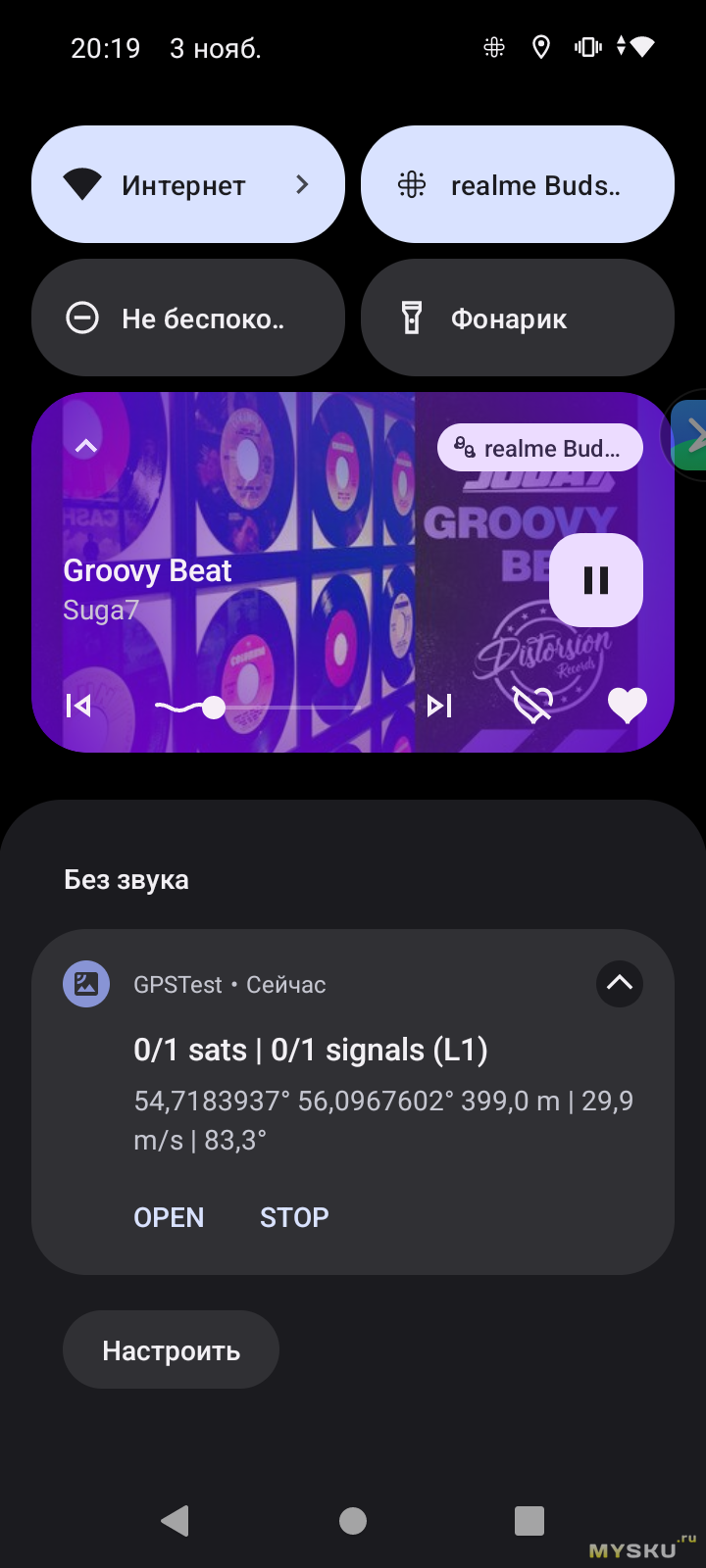Tap OPEN in the GPSTest notification
Viewport: 706px width, 1568px height.
coord(169,1217)
